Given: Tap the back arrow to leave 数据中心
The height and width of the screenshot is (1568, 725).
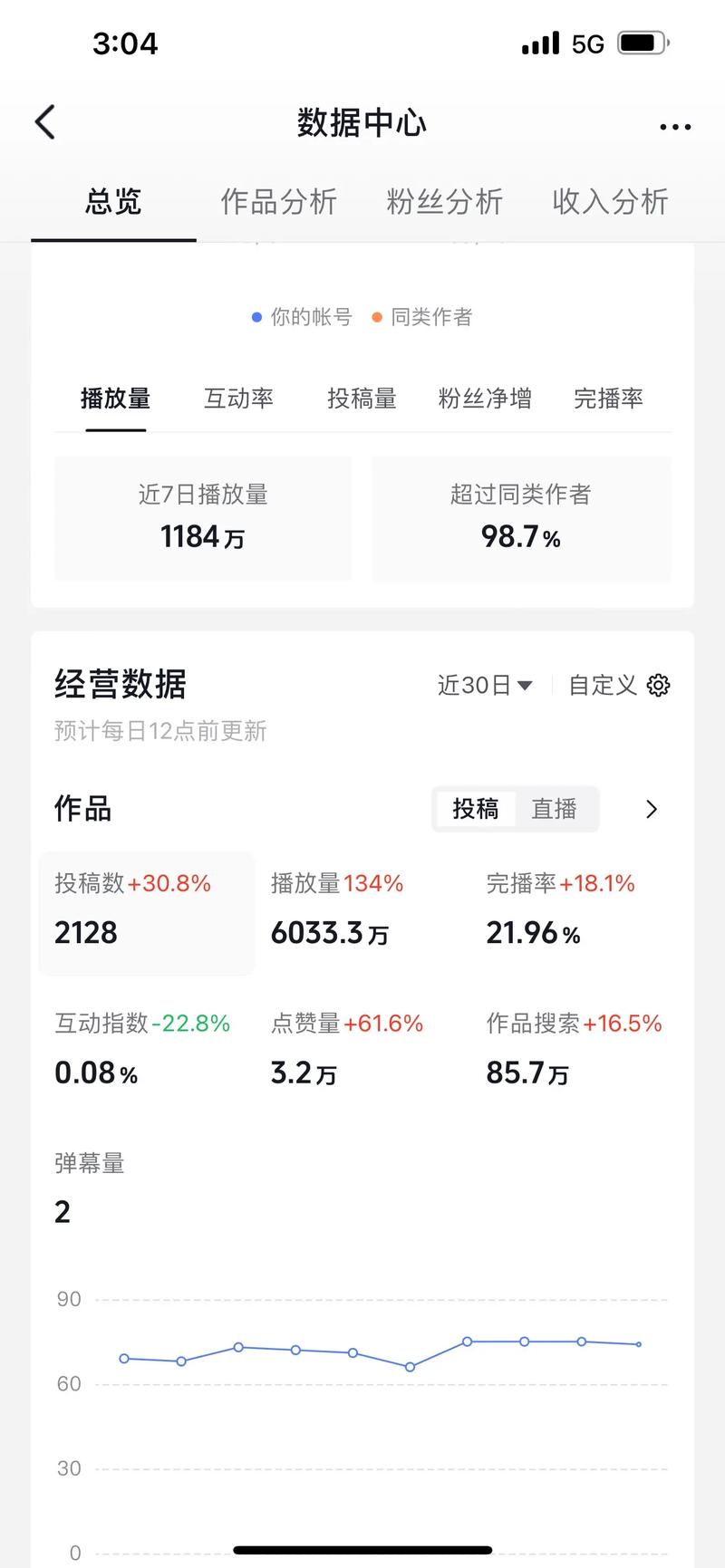Looking at the screenshot, I should pyautogui.click(x=43, y=121).
